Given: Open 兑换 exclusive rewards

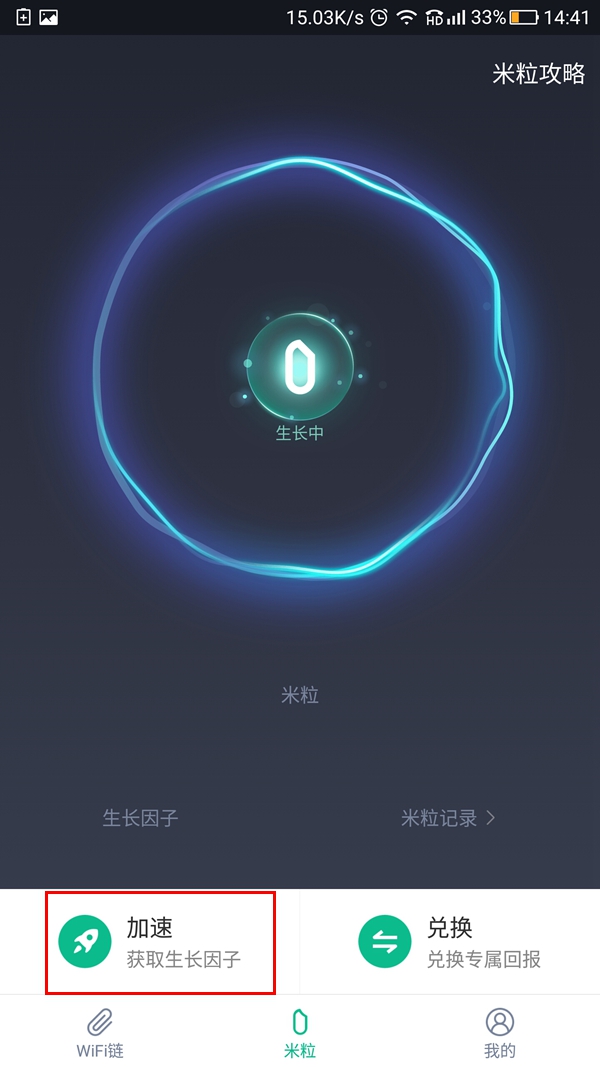Looking at the screenshot, I should tap(450, 942).
